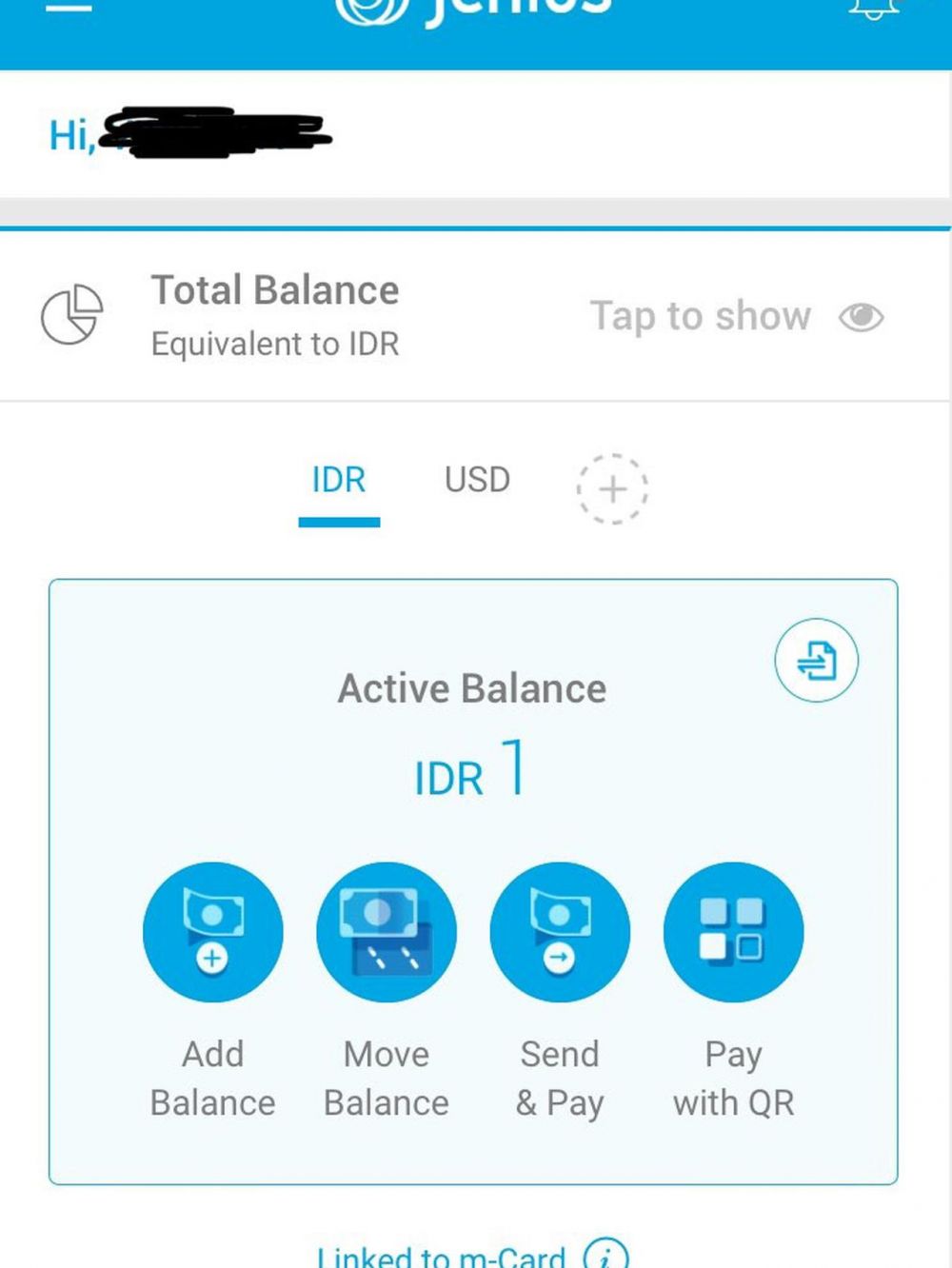
Task: Launch Pay with QR scanner
Action: click(733, 933)
